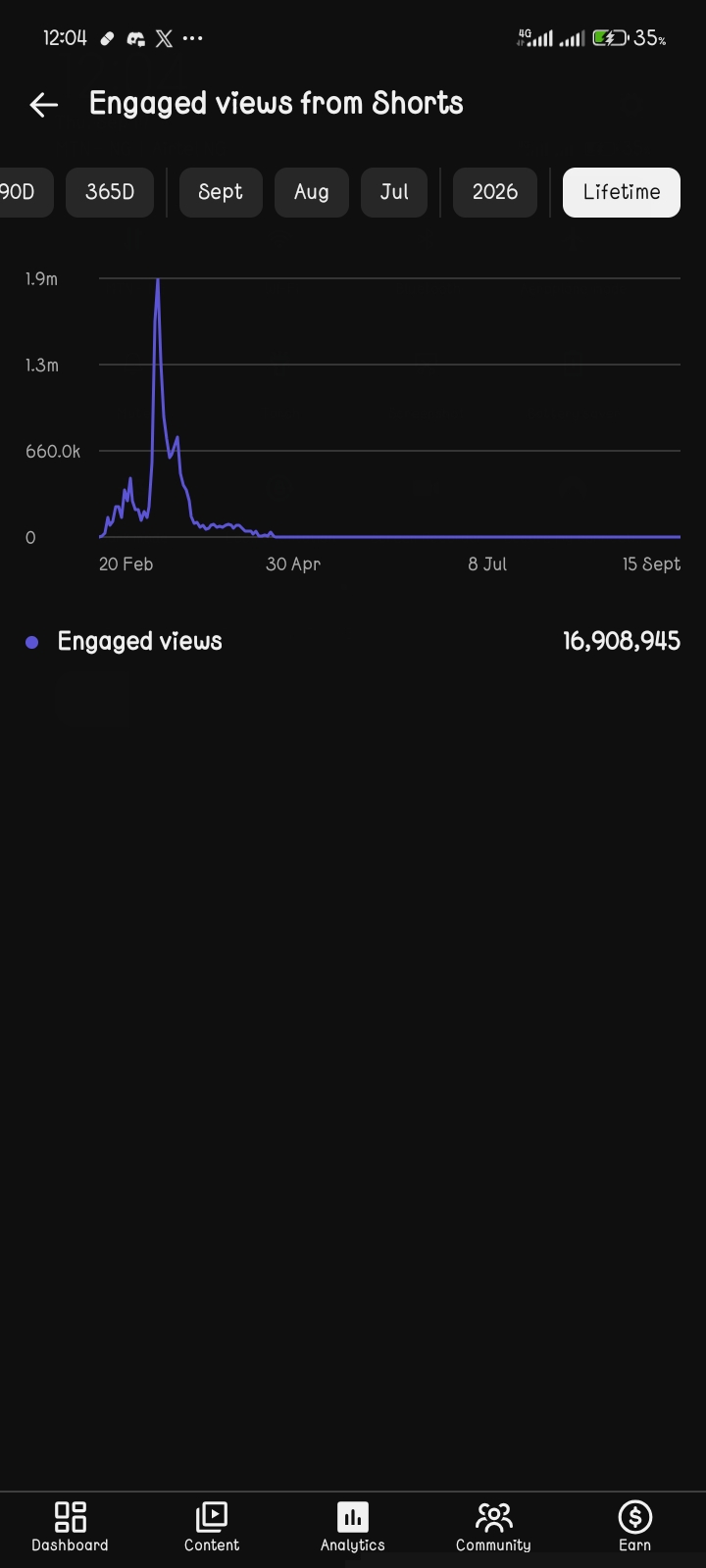Image resolution: width=706 pixels, height=1568 pixels.
Task: Switch to the Content tab
Action: pos(212,1527)
